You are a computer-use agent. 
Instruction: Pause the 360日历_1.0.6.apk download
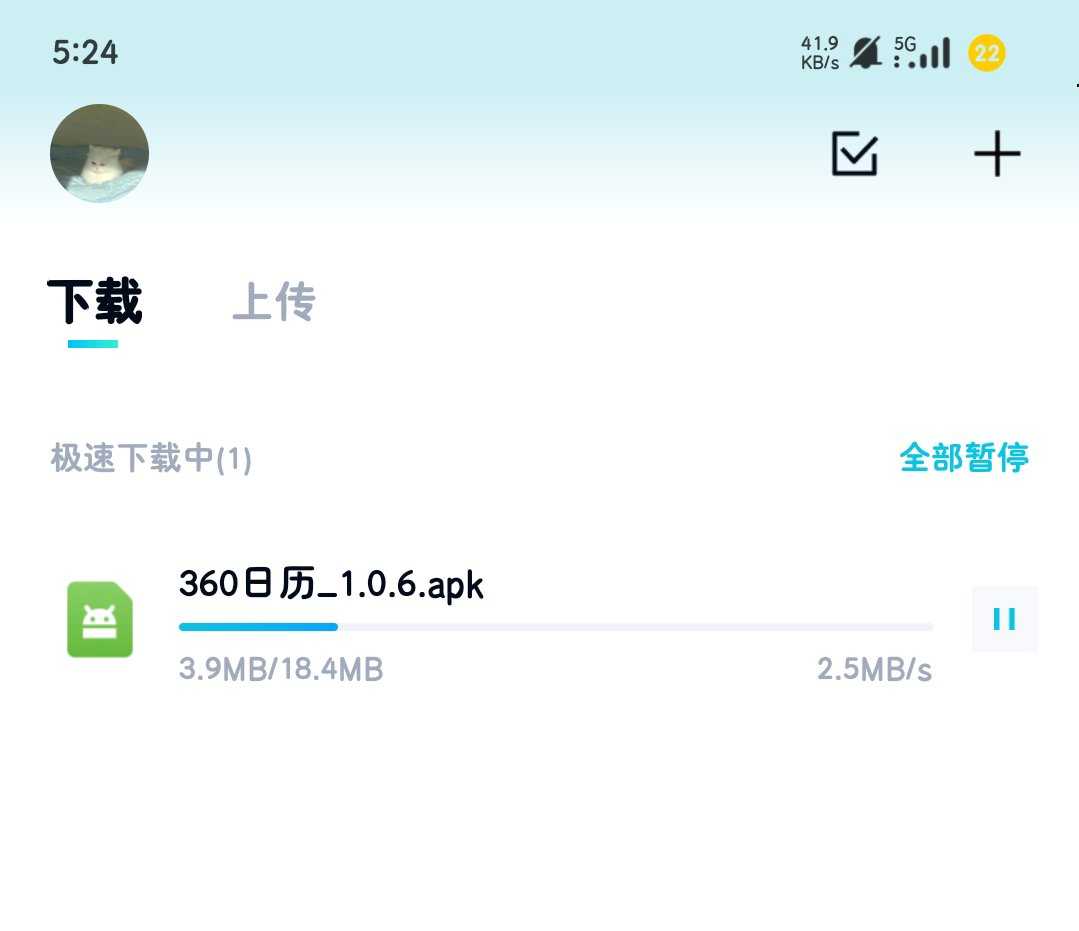(1004, 619)
